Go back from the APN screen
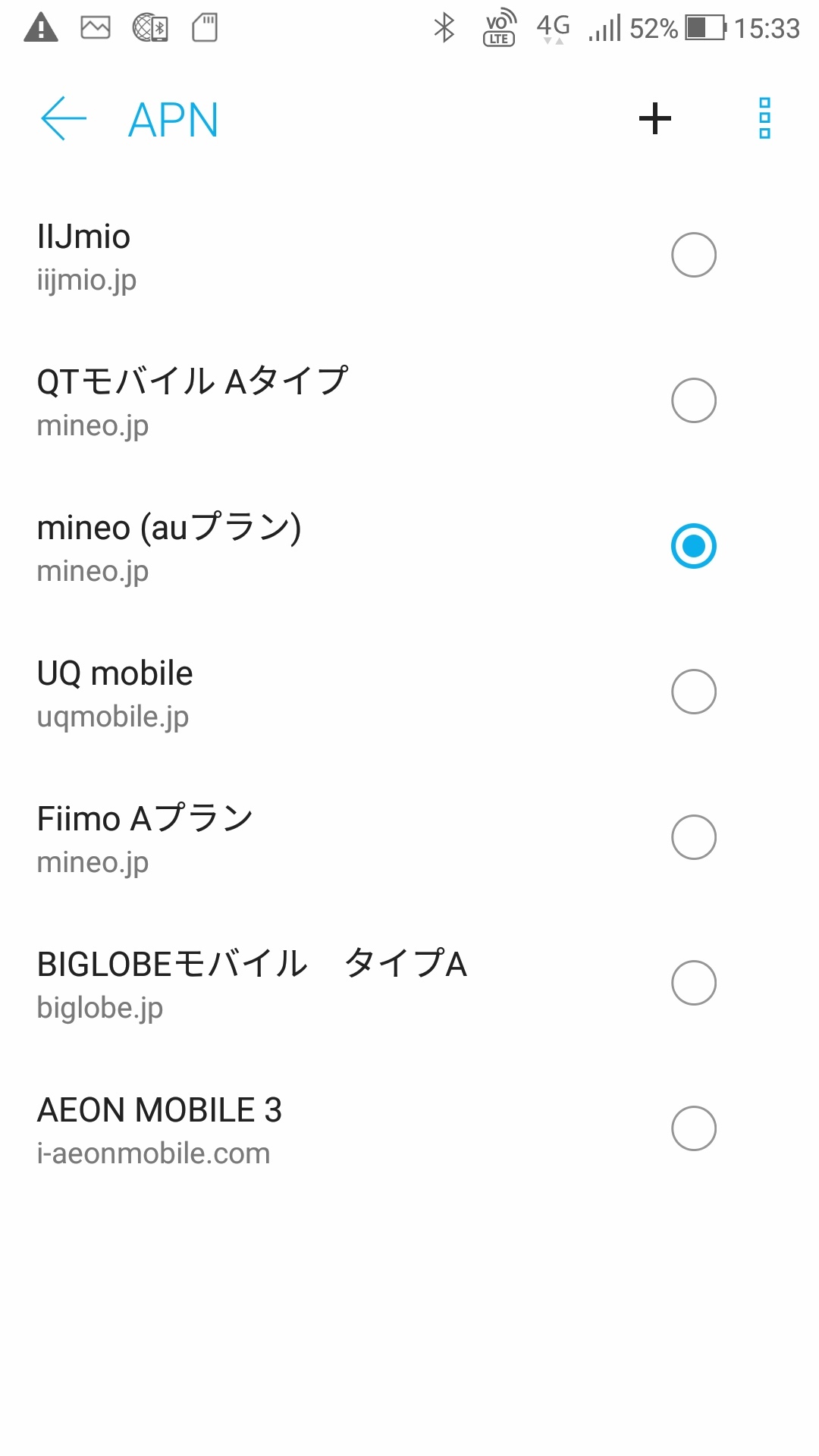 pyautogui.click(x=64, y=119)
